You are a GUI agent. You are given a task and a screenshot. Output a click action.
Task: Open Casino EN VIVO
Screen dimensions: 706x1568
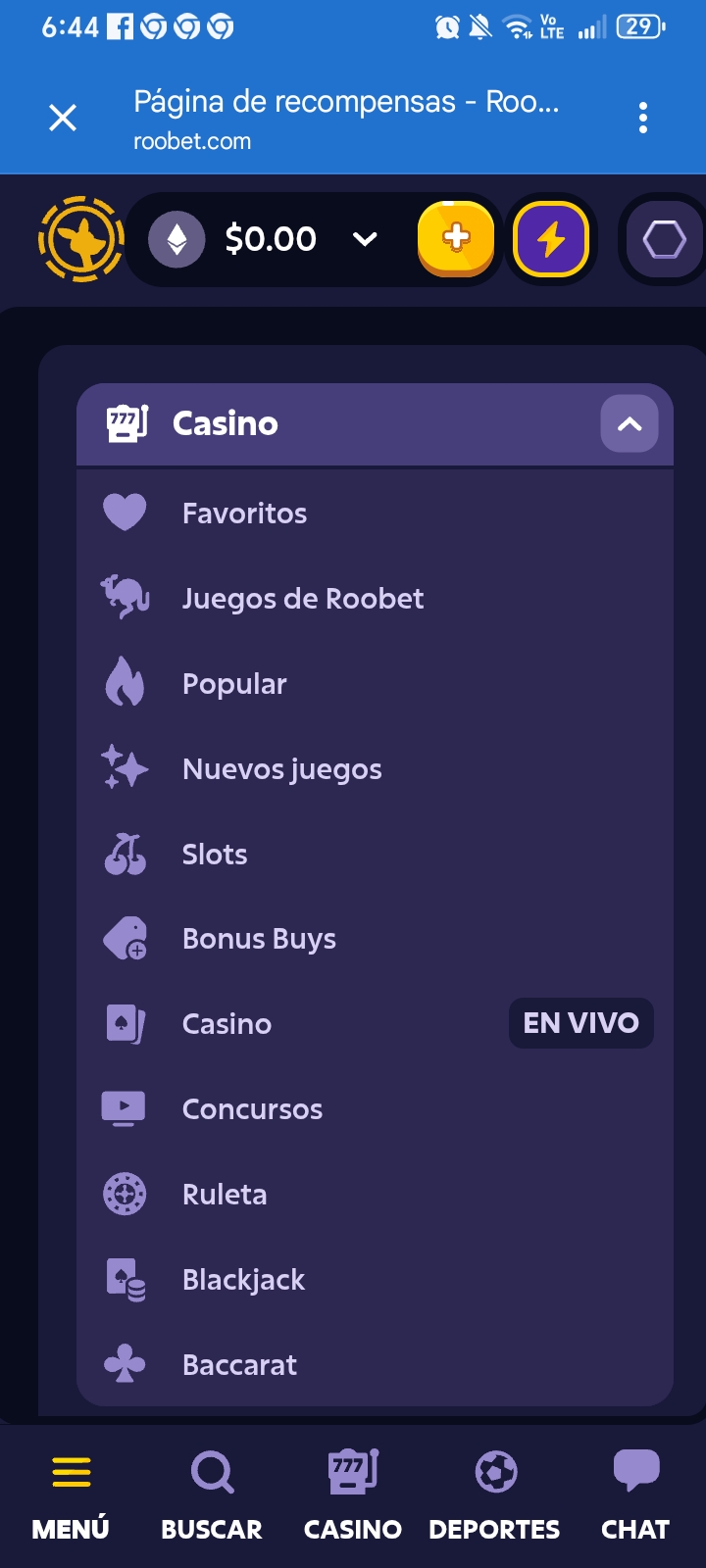pyautogui.click(x=375, y=1024)
